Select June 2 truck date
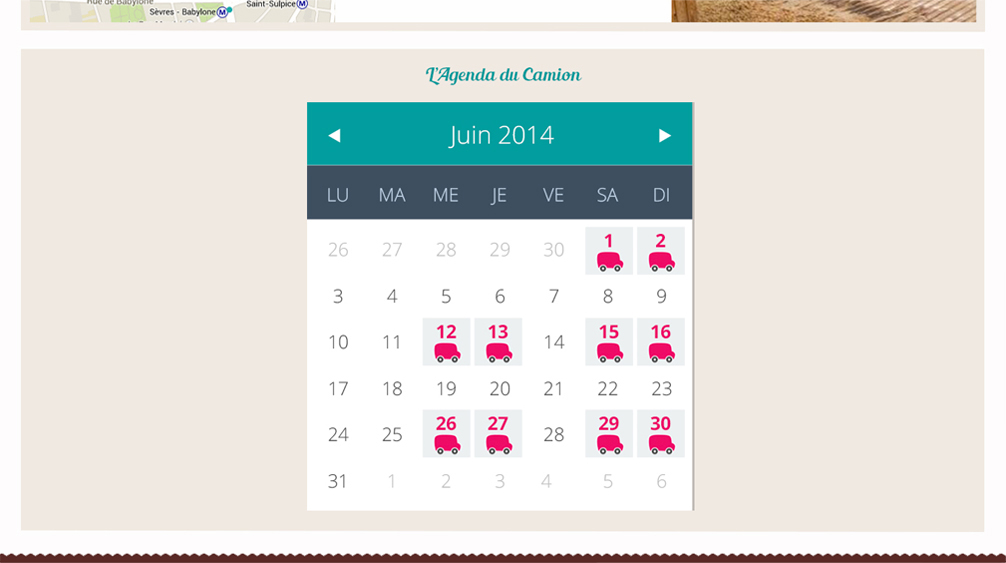Image resolution: width=1006 pixels, height=563 pixels. pyautogui.click(x=661, y=250)
